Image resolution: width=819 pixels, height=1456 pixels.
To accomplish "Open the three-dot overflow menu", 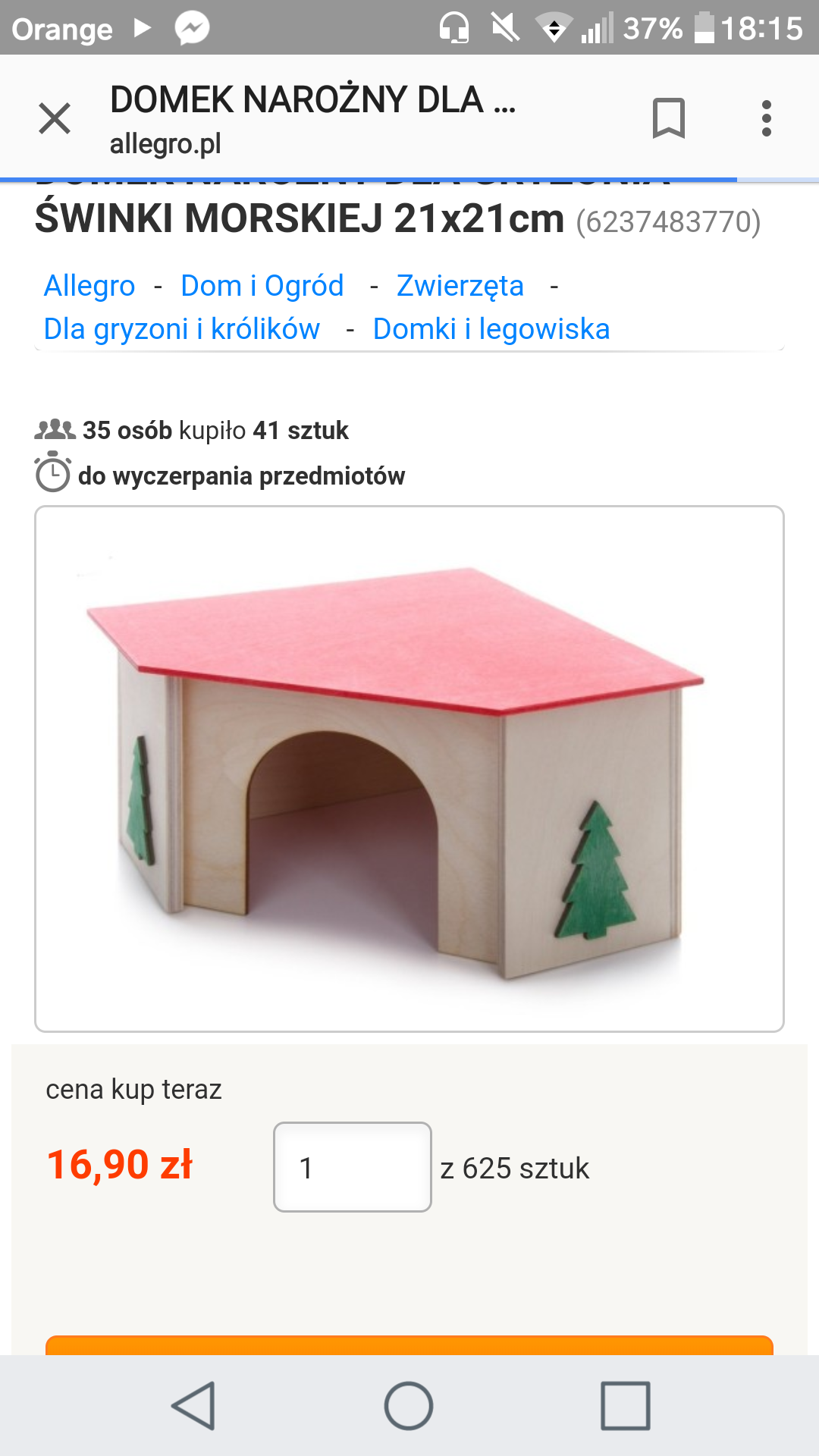I will (767, 118).
